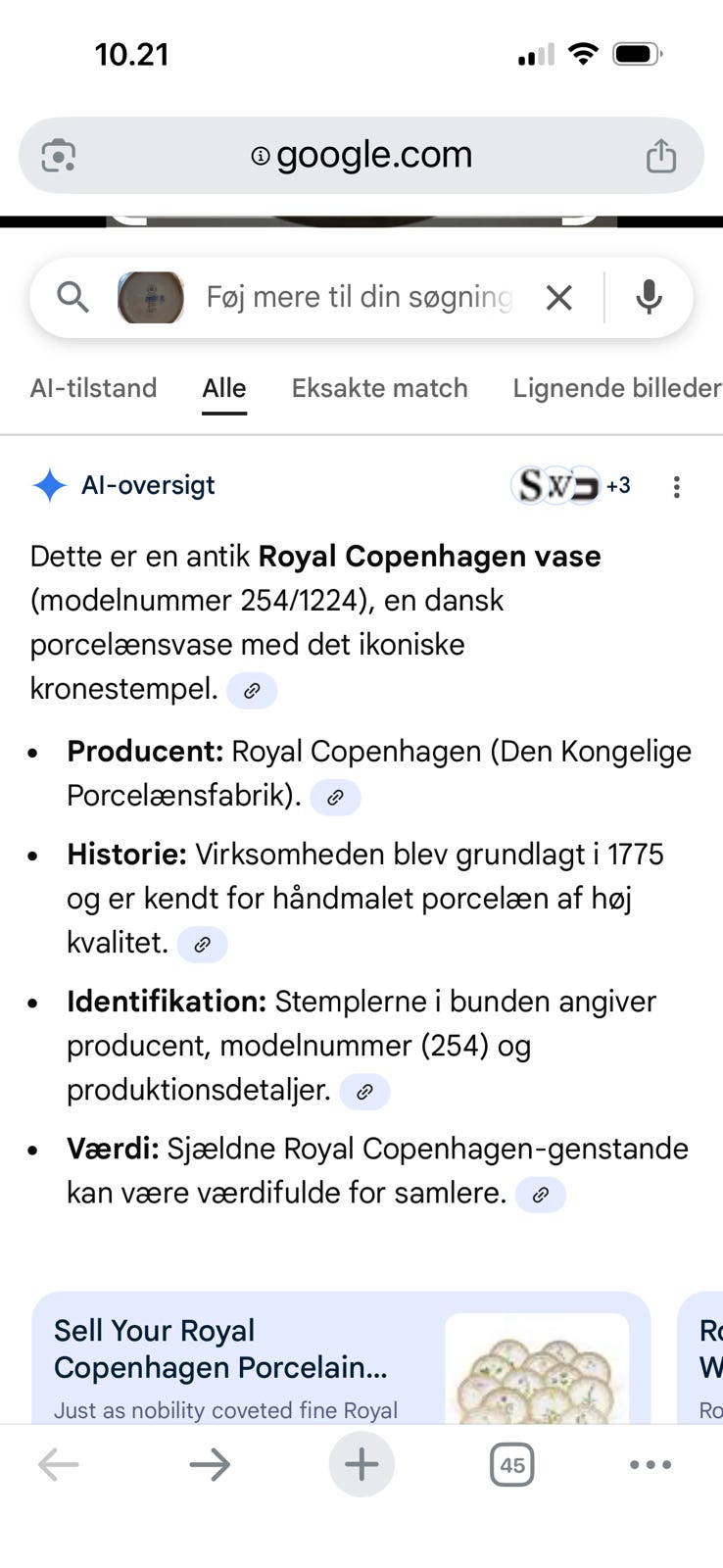The width and height of the screenshot is (723, 1568).
Task: Open the source link after Producent
Action: pos(335,797)
